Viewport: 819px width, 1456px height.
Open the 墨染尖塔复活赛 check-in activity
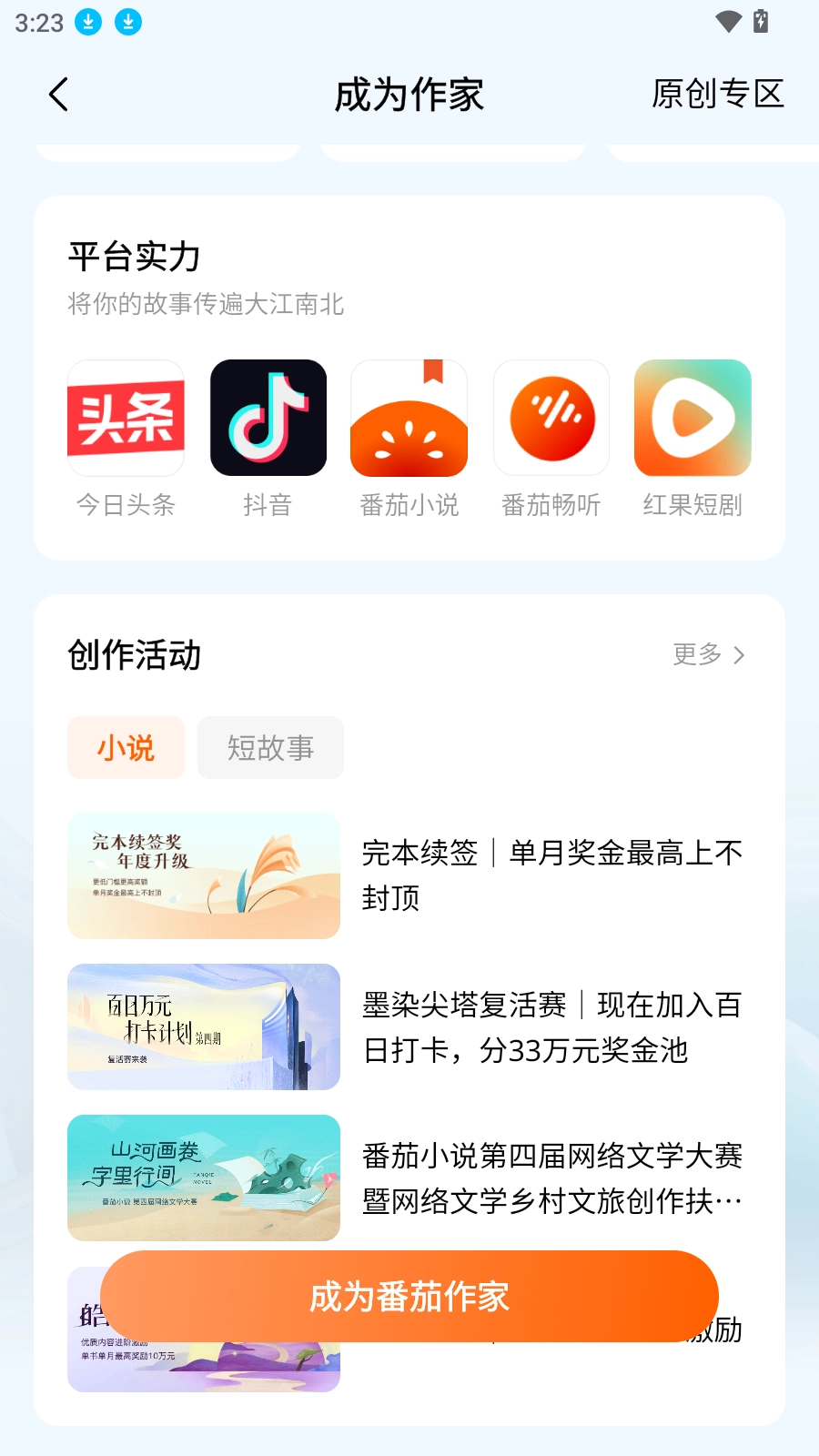tap(406, 1027)
